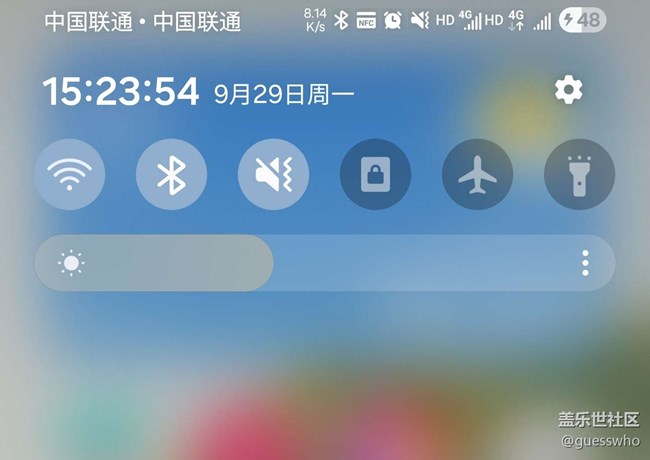Image resolution: width=650 pixels, height=460 pixels.
Task: Enable screen rotation lock
Action: 375,175
